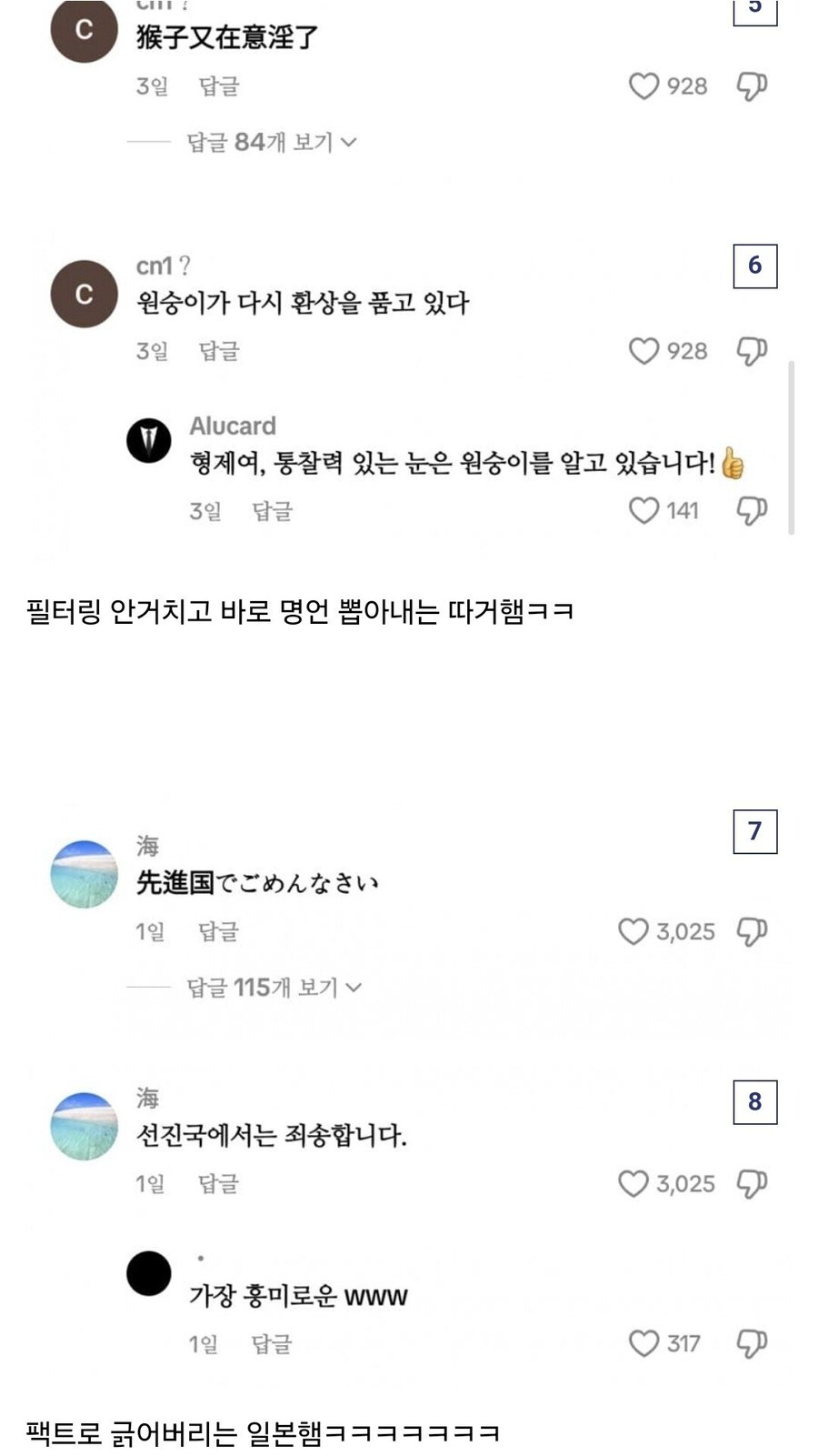Thumbs-down the "선진국에서는 죄송합니다" comment
Screen dimensions: 818x1456
pyautogui.click(x=753, y=1183)
